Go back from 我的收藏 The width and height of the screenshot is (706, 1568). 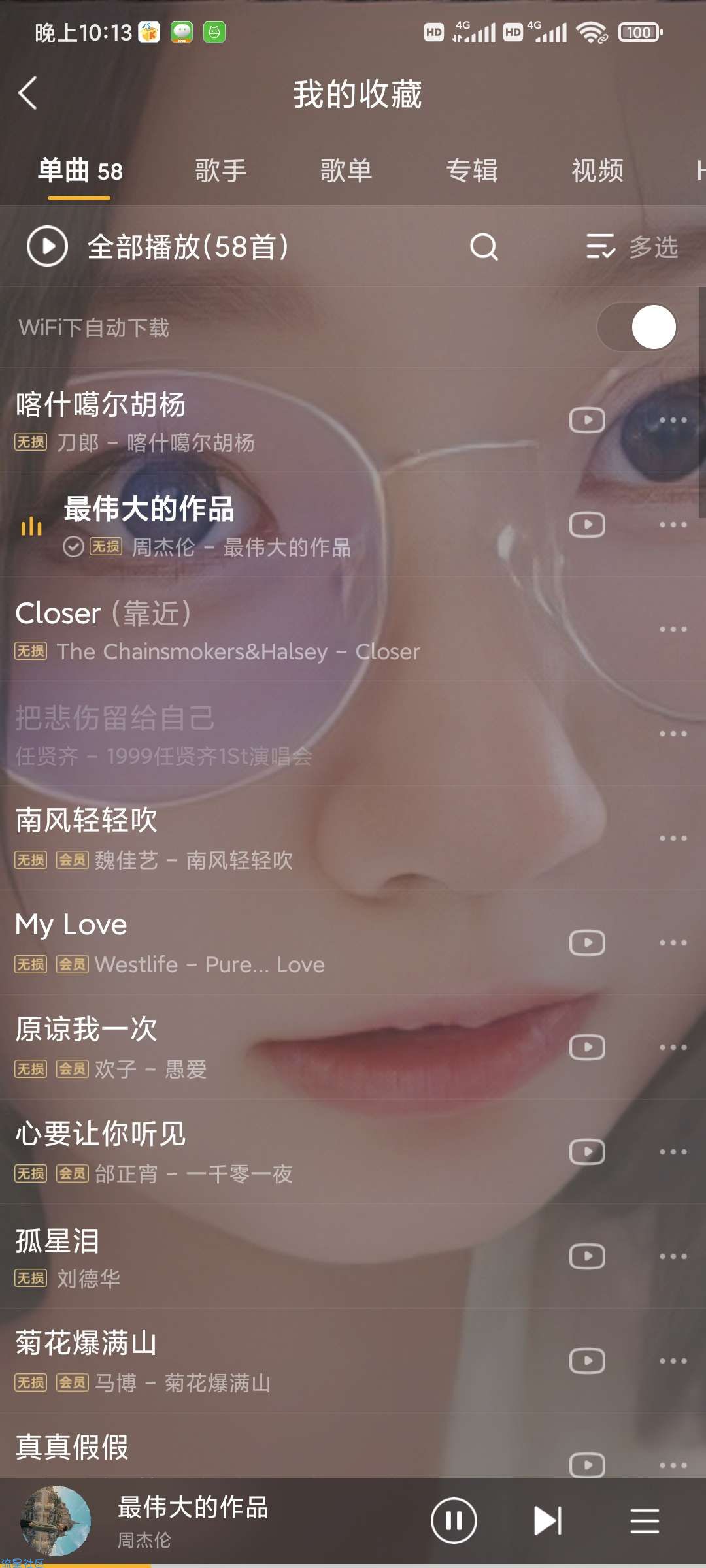pos(27,93)
